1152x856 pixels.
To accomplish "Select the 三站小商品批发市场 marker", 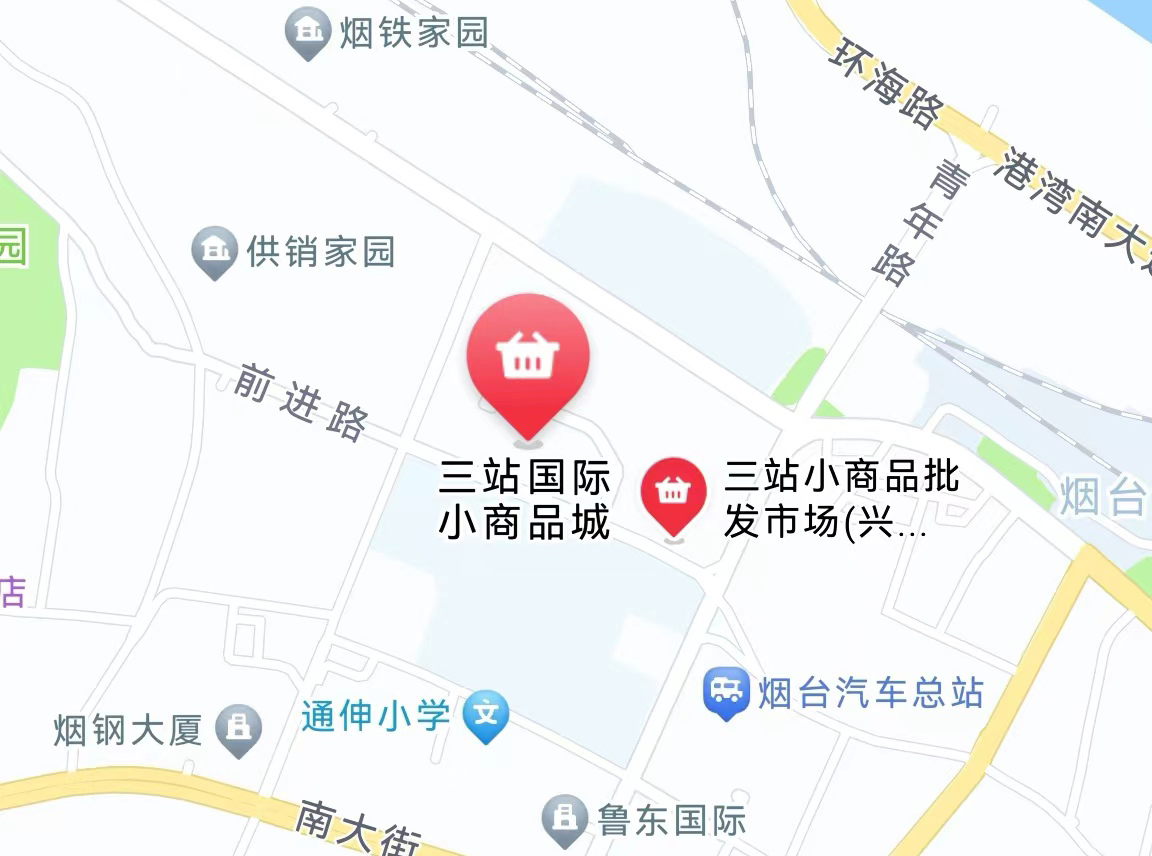I will click(x=673, y=492).
